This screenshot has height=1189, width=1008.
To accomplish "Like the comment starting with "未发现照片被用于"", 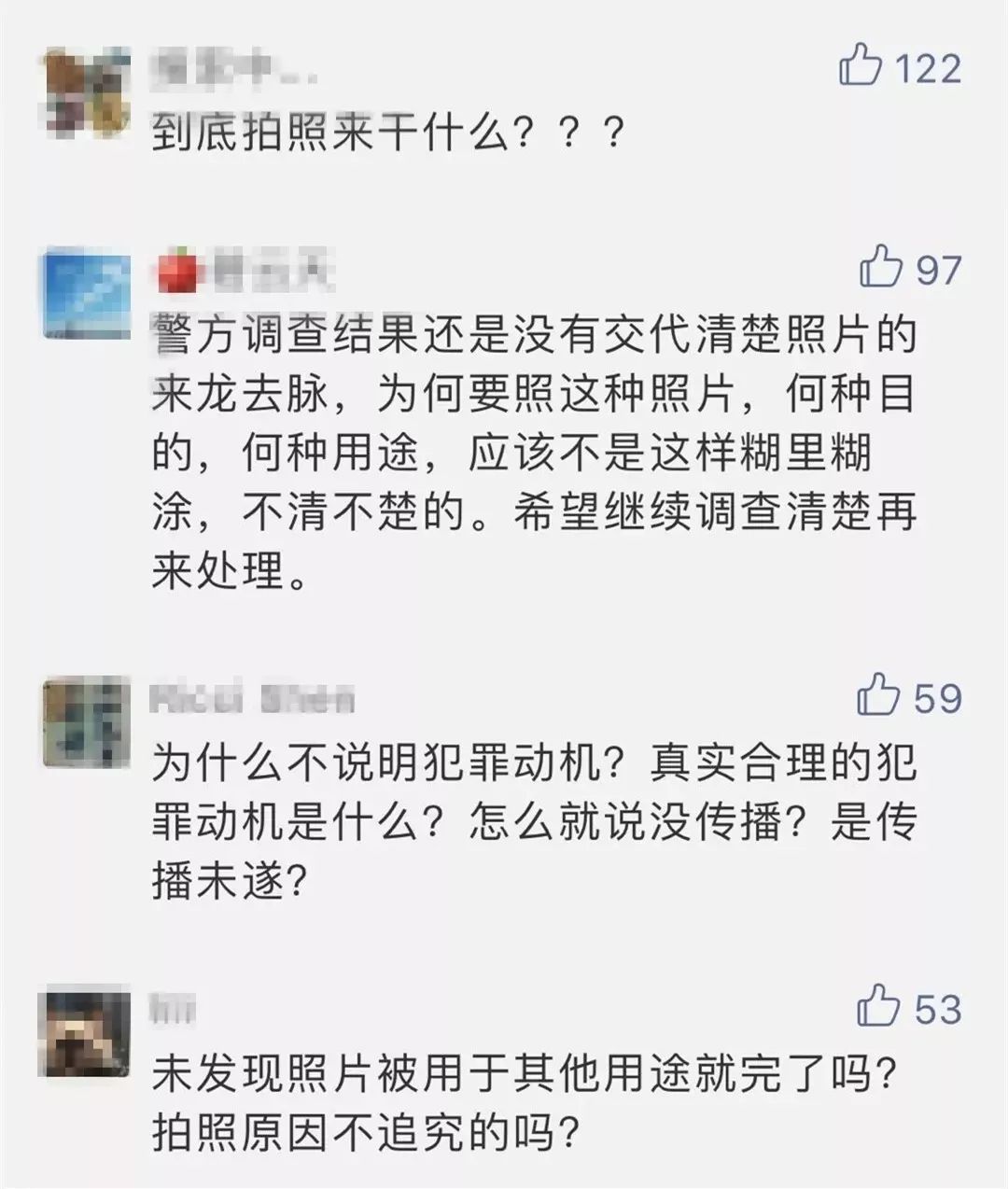I will coord(878,1007).
